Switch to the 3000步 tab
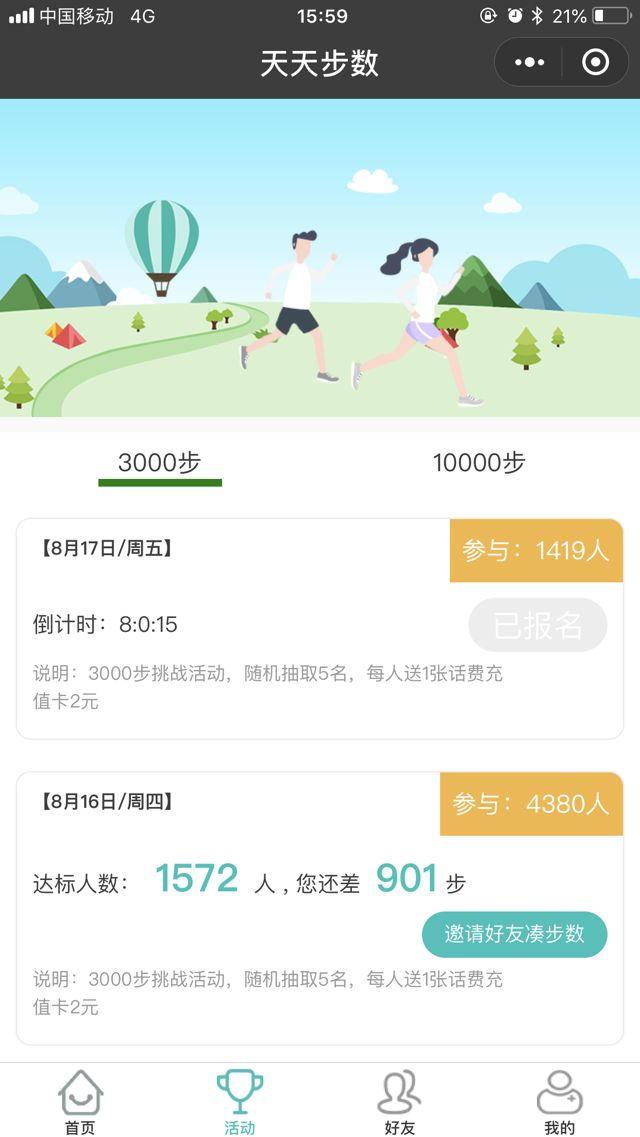Viewport: 640px width, 1137px height. [x=160, y=463]
